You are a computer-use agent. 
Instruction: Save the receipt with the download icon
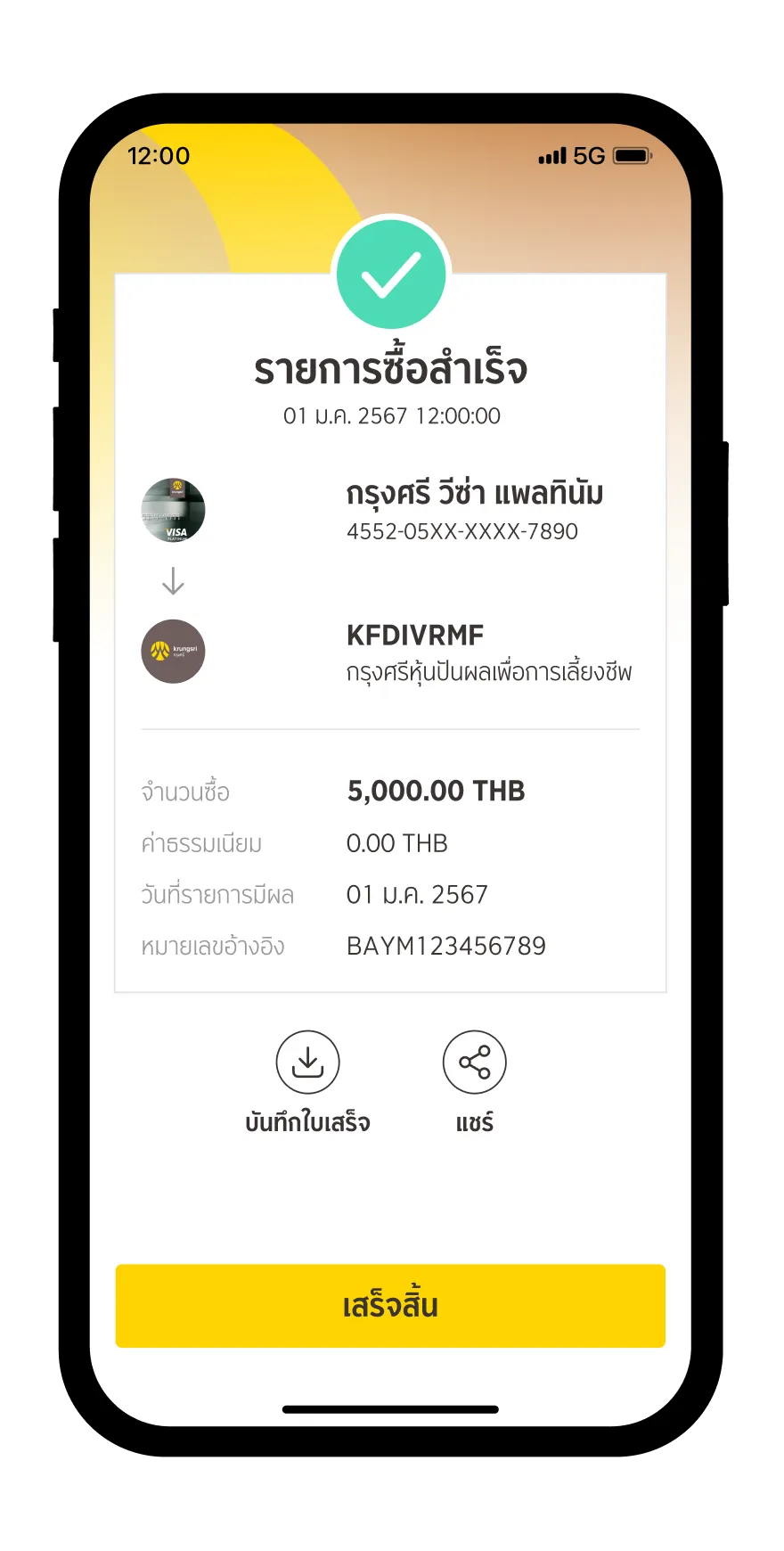pyautogui.click(x=307, y=1063)
